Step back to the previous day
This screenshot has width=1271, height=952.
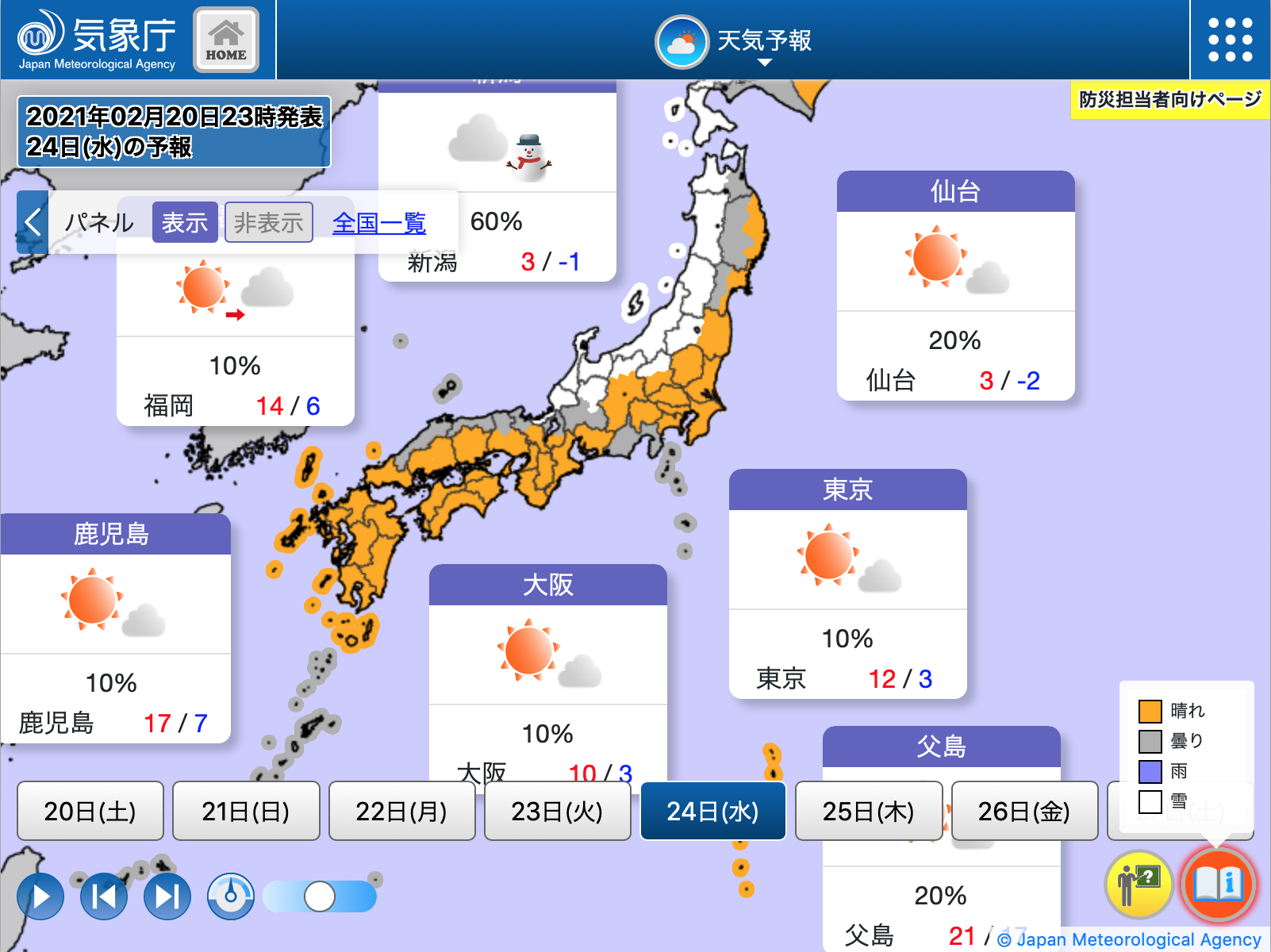click(x=104, y=896)
